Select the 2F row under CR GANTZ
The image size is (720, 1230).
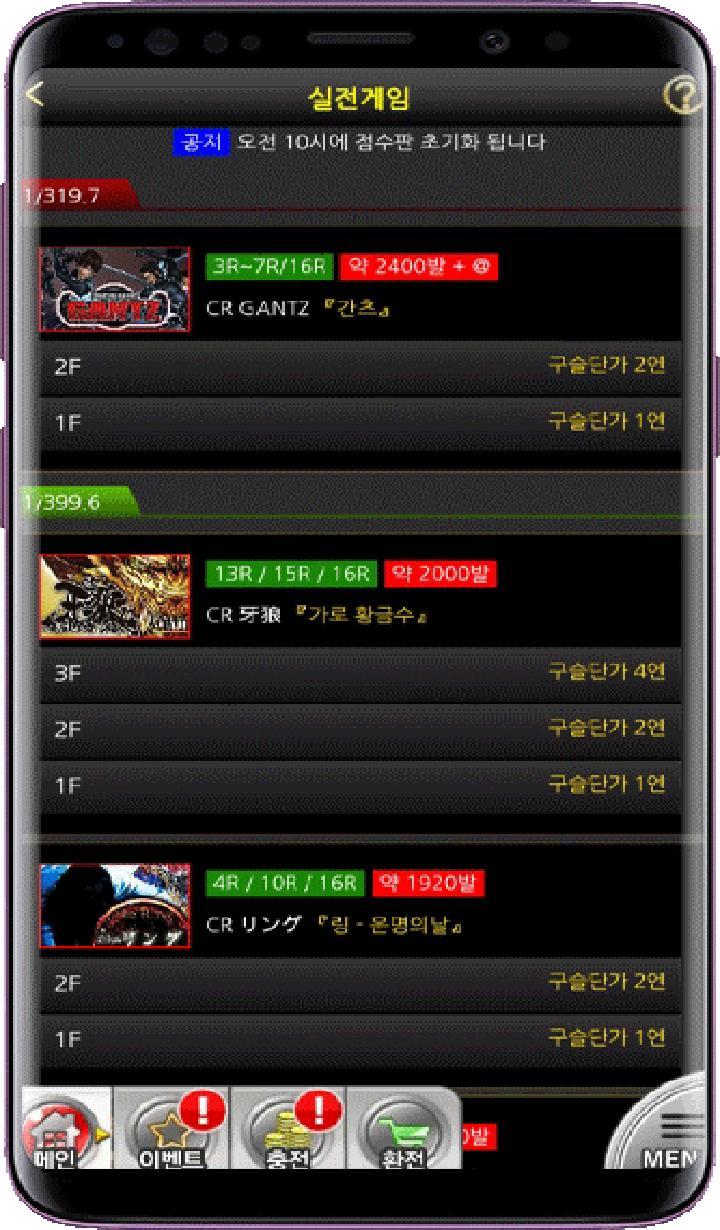point(361,366)
